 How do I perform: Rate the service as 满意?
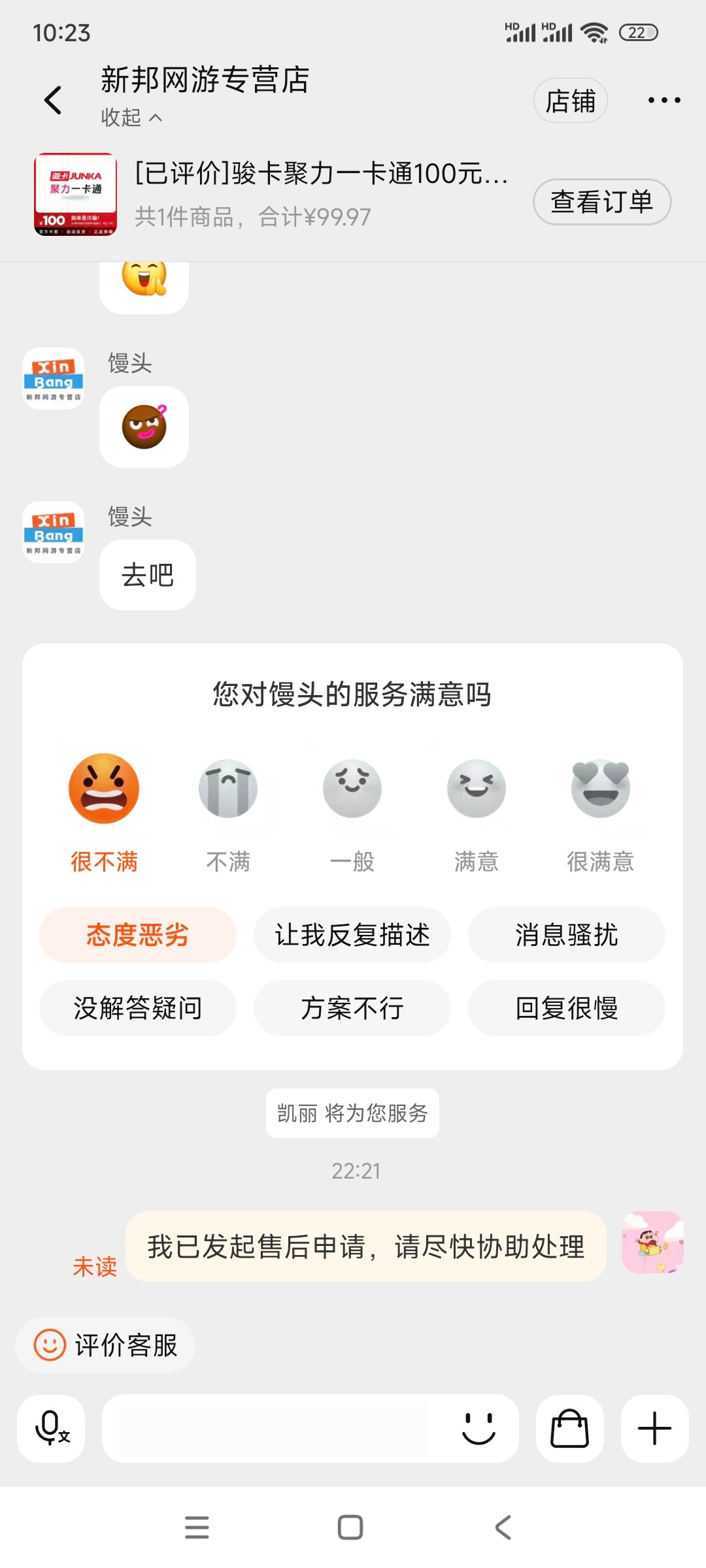pos(477,810)
